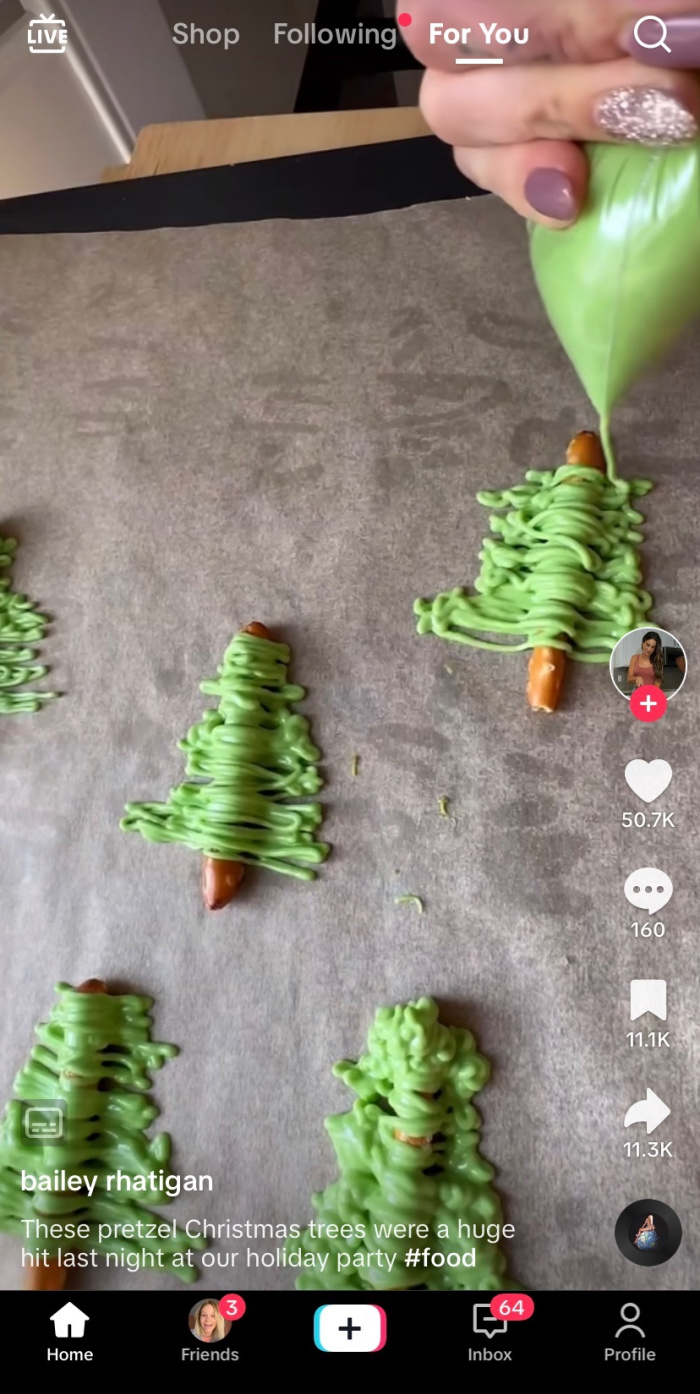Create a new post with plus button
Screen dimensions: 700x1394
(x=350, y=1328)
